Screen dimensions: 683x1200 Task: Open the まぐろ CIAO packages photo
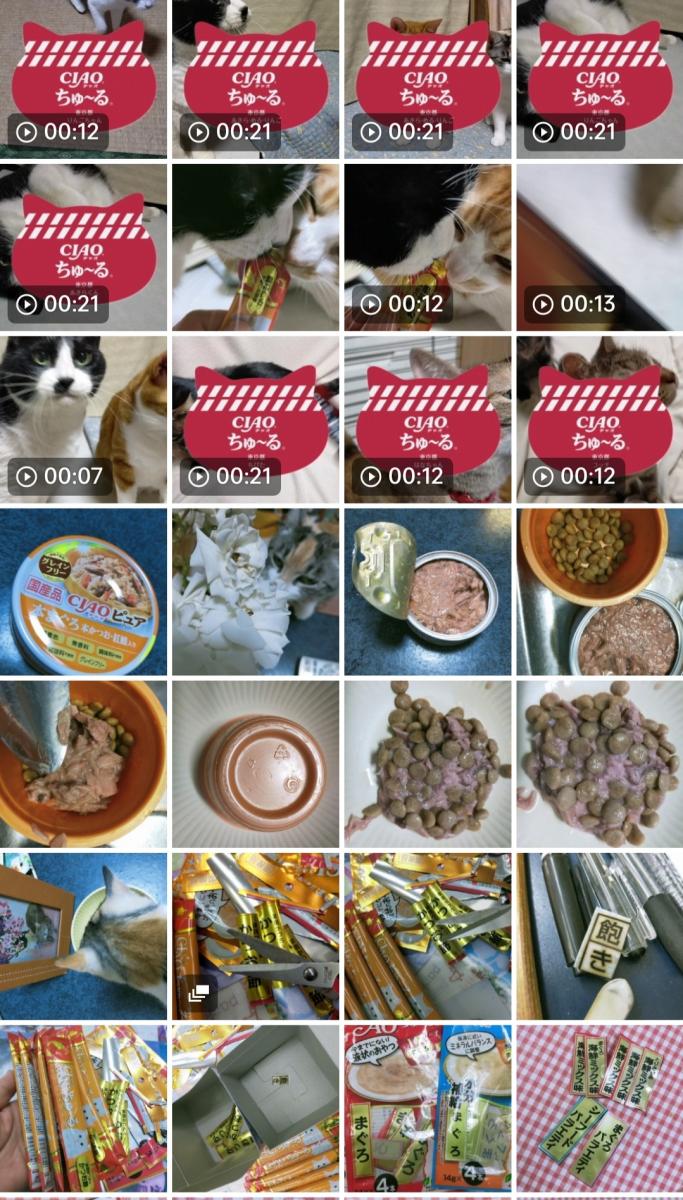pyautogui.click(x=427, y=1108)
